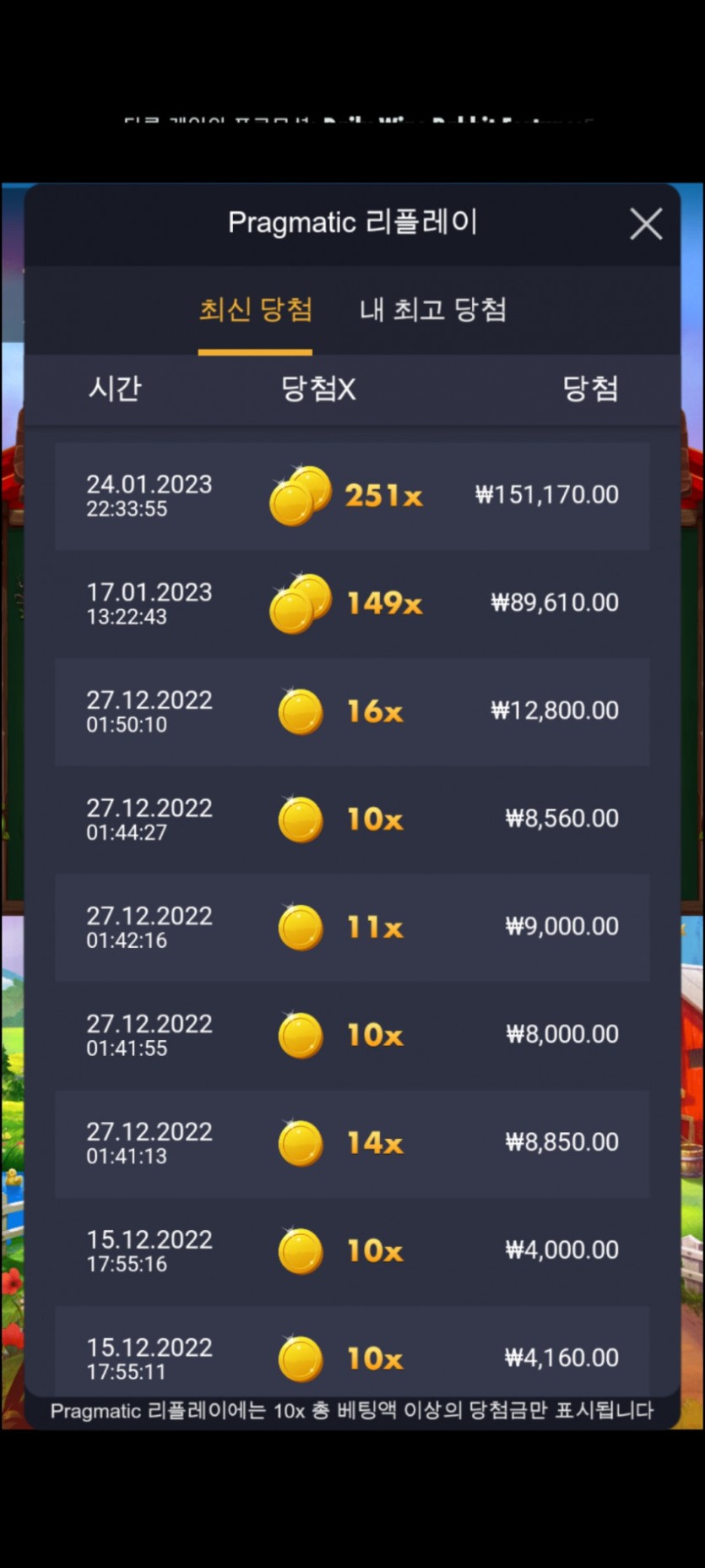
Task: Open the 11x replay worth ₩9,000.00
Action: click(352, 928)
